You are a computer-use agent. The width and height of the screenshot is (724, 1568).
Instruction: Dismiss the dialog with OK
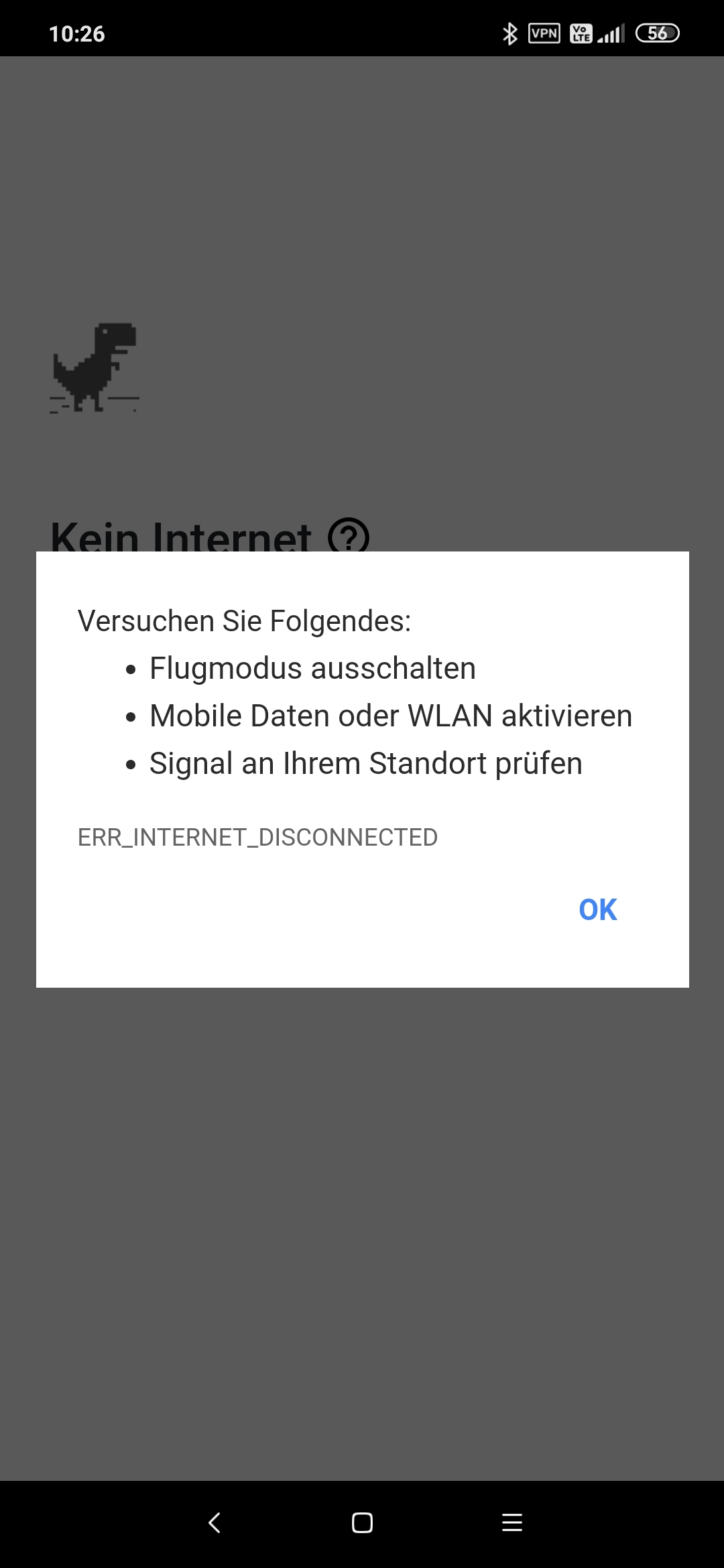[597, 909]
